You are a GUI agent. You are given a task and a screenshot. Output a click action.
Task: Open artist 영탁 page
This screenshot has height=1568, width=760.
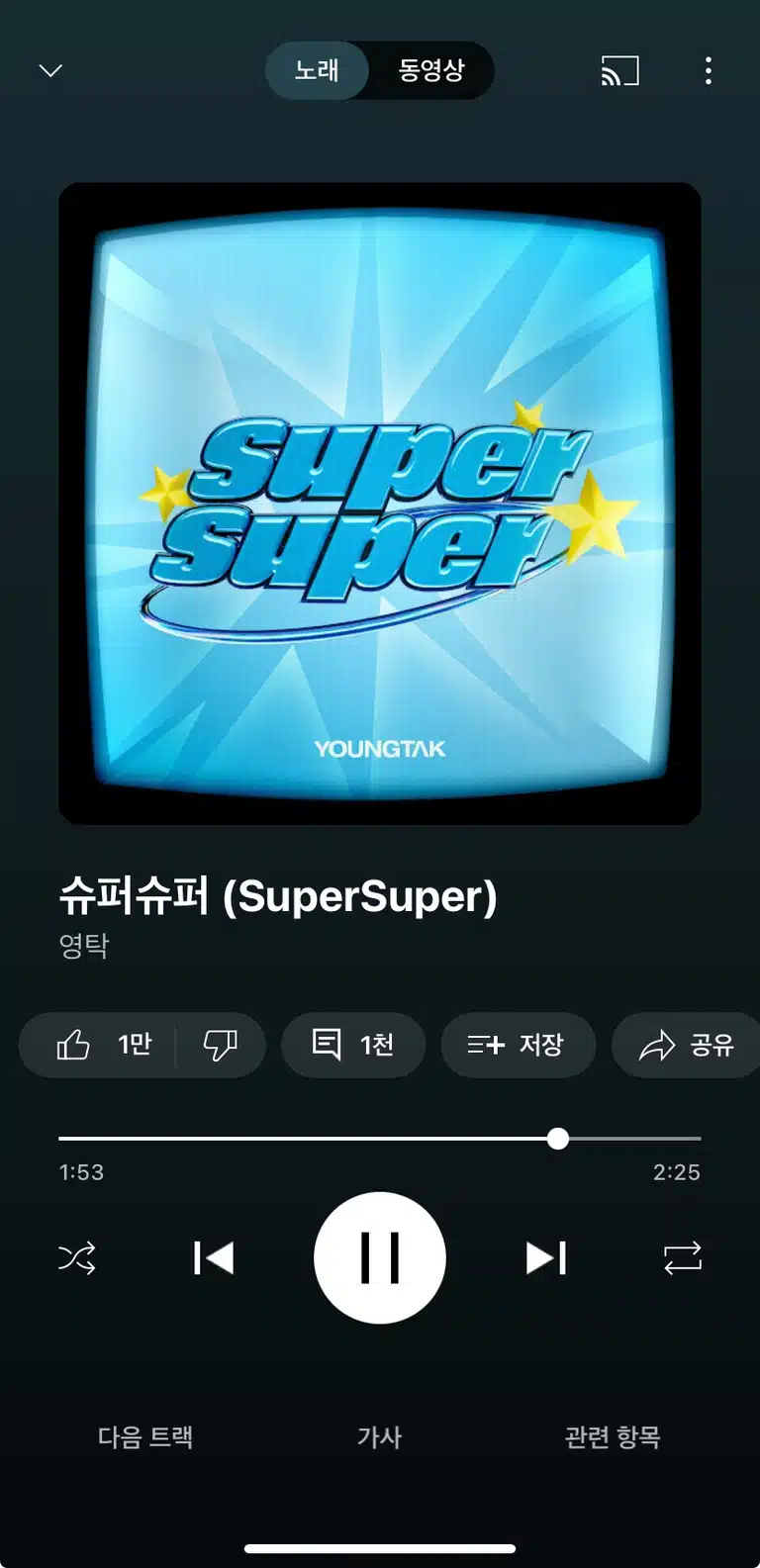coord(84,946)
